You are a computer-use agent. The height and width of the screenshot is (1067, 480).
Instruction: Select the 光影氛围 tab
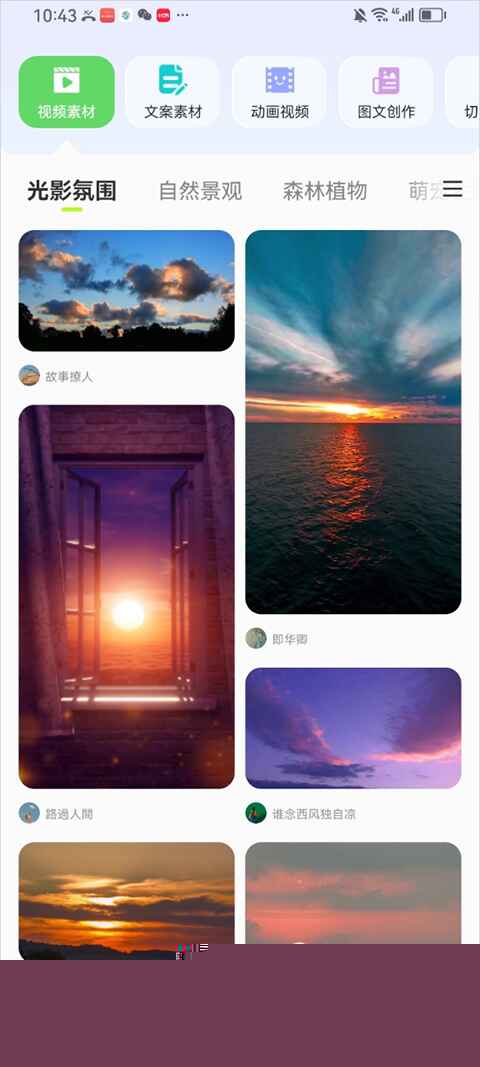coord(71,191)
